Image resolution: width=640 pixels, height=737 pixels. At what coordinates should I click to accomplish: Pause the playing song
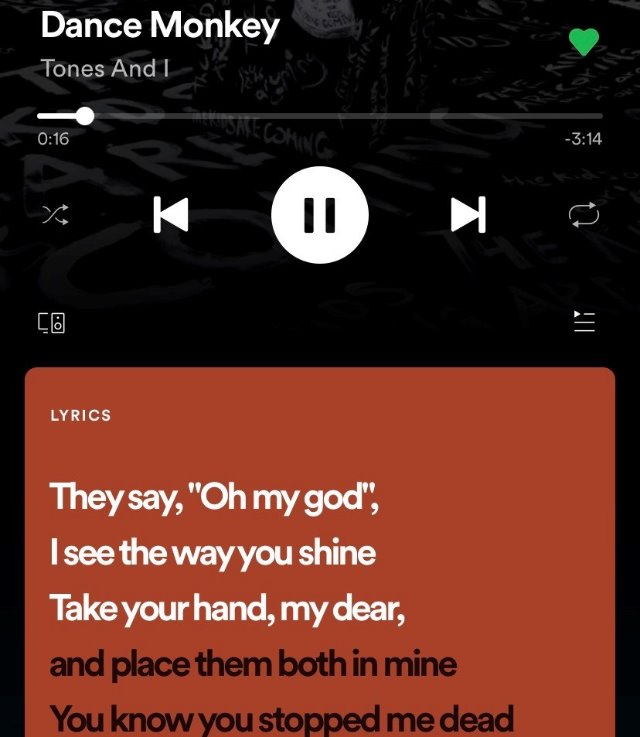(320, 214)
